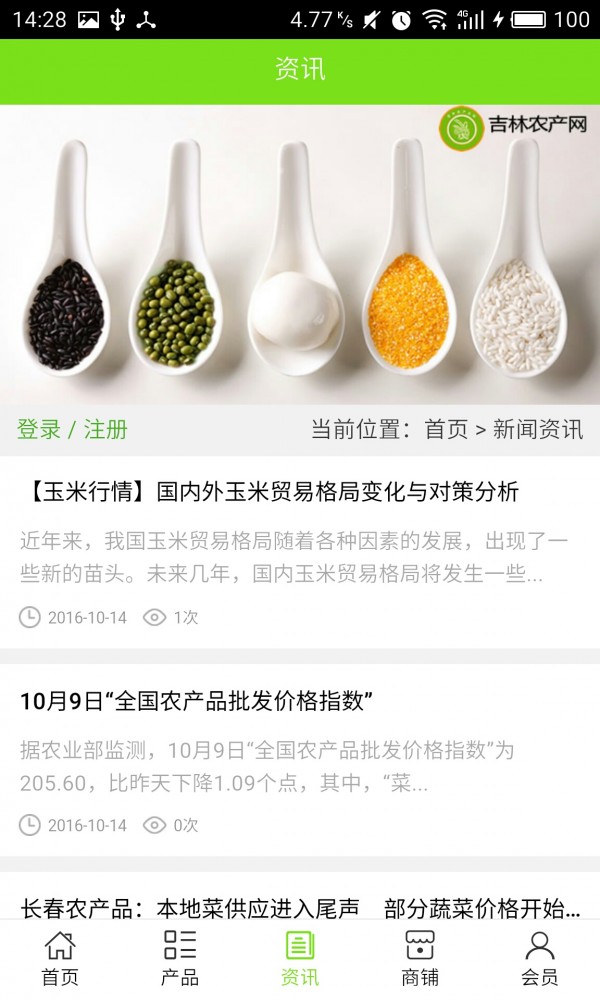Open the 注册 registration link
The image size is (600, 1000).
tap(106, 430)
